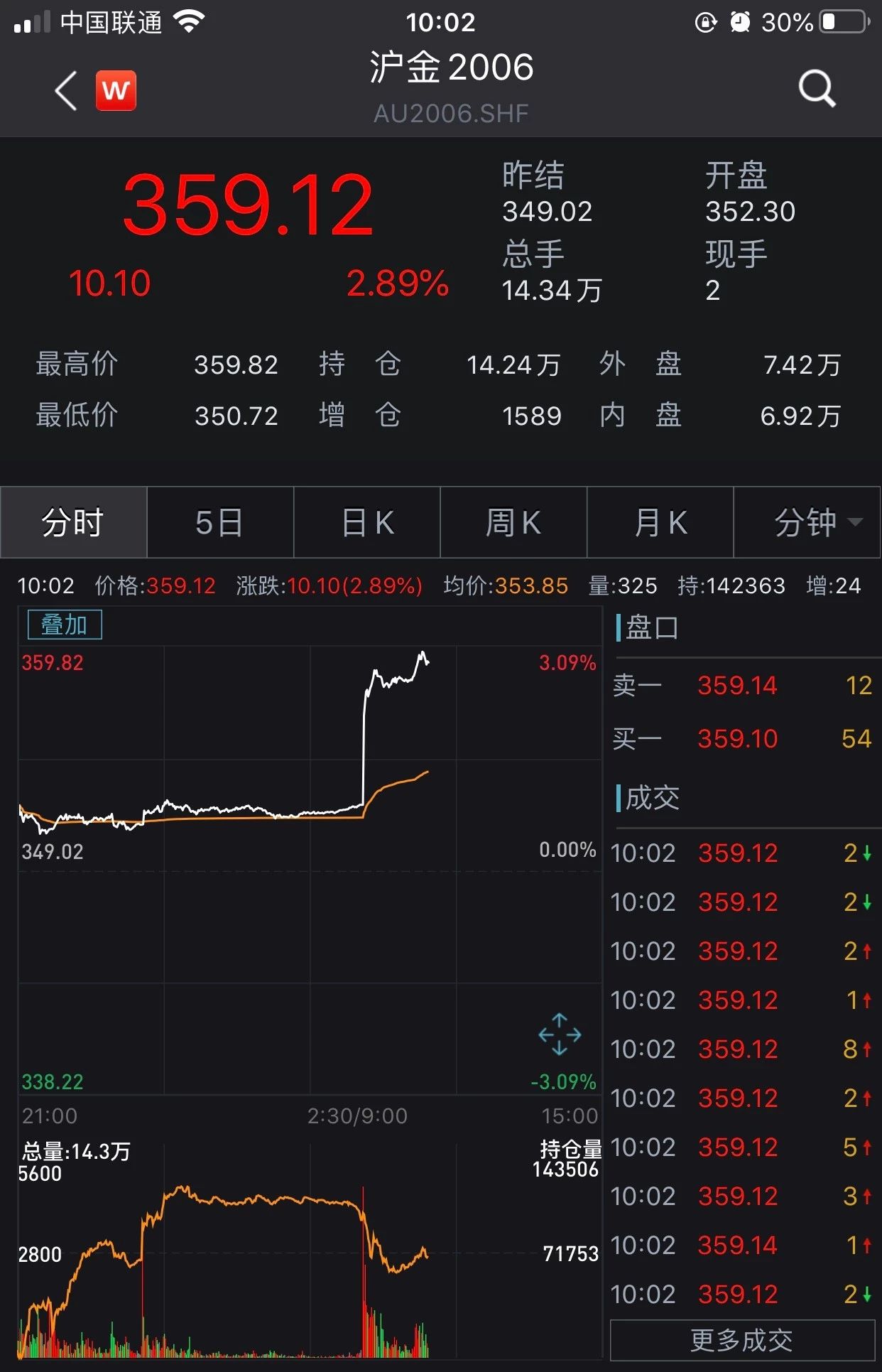Expand the 分钟 interval dropdown
Screen dimensions: 882x1372
click(x=807, y=522)
